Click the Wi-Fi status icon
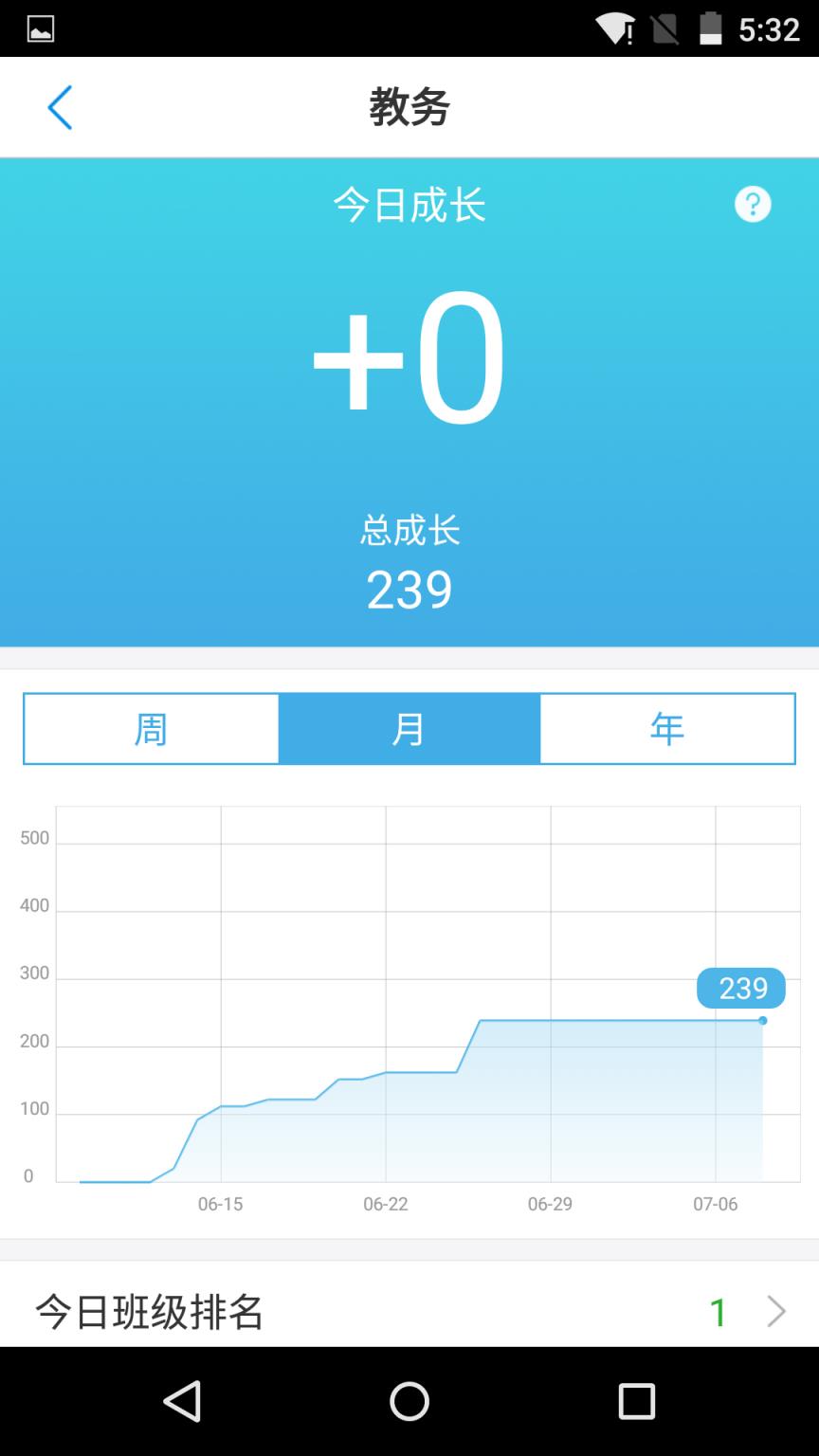Image resolution: width=819 pixels, height=1456 pixels. [615, 28]
